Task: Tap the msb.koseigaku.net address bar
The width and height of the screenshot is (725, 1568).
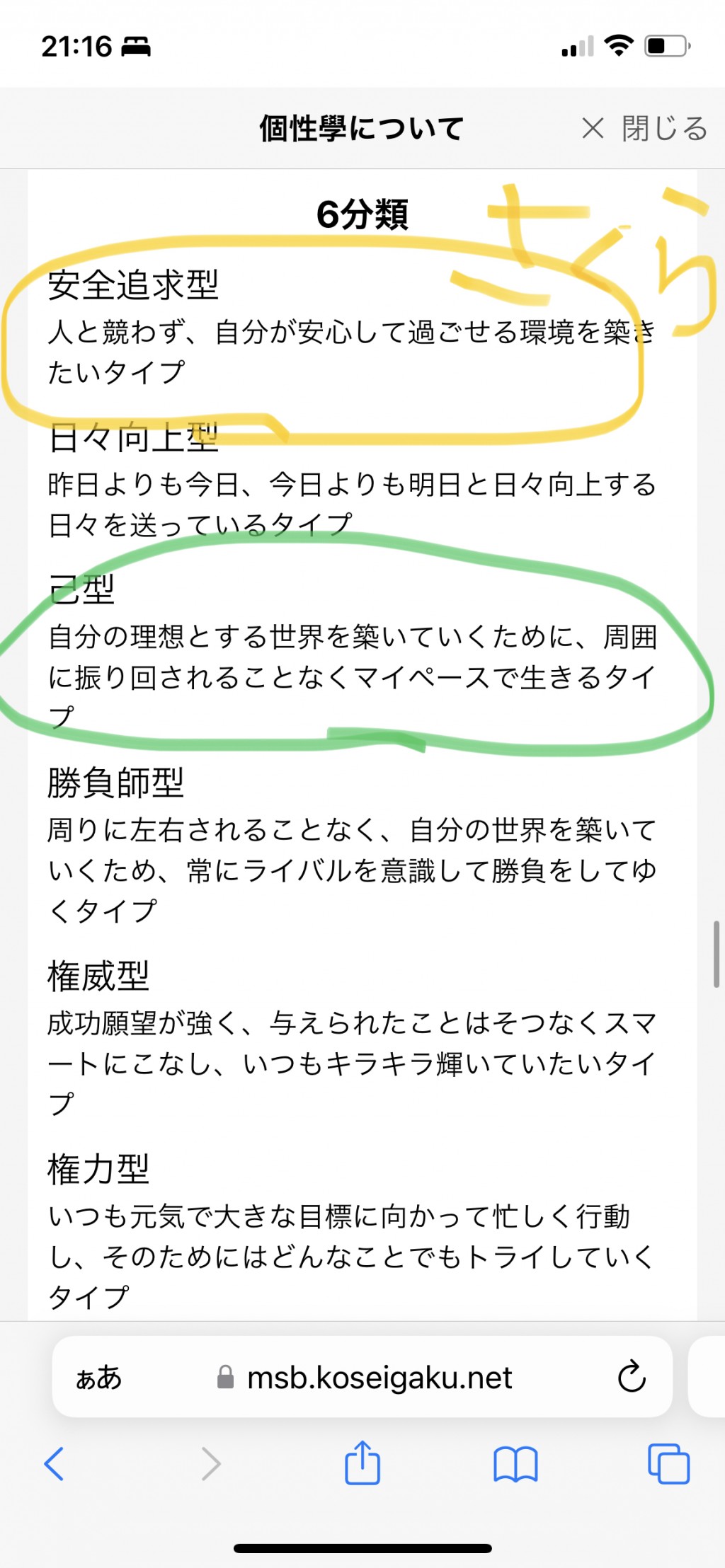Action: point(362,1377)
